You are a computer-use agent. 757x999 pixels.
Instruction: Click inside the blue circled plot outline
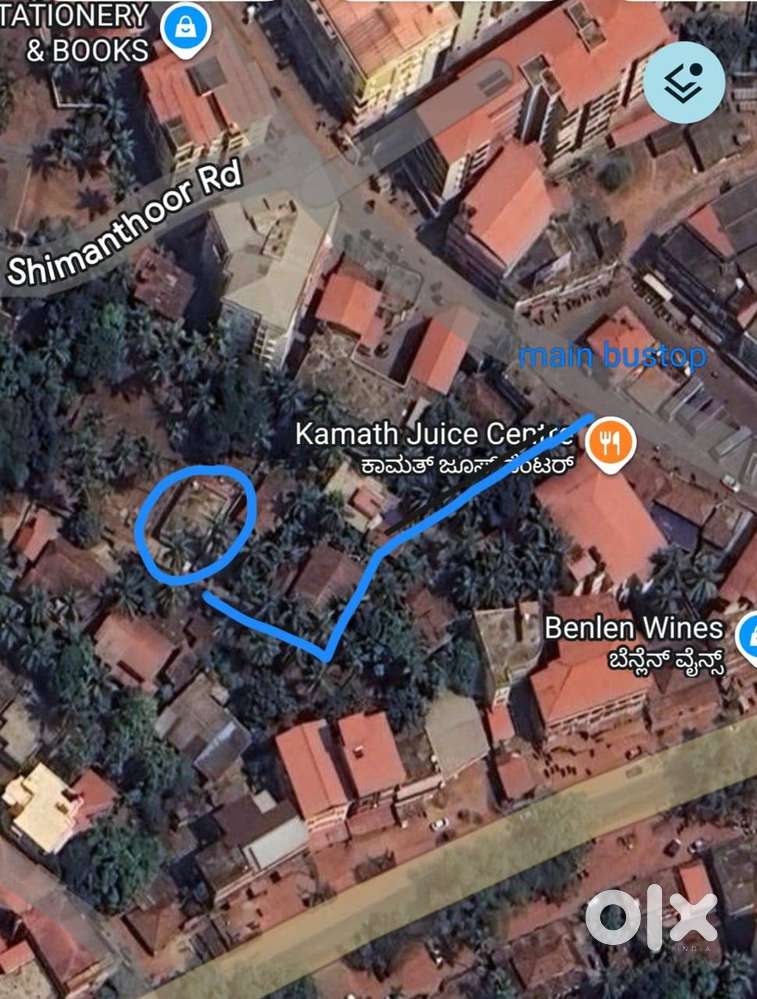coord(195,522)
